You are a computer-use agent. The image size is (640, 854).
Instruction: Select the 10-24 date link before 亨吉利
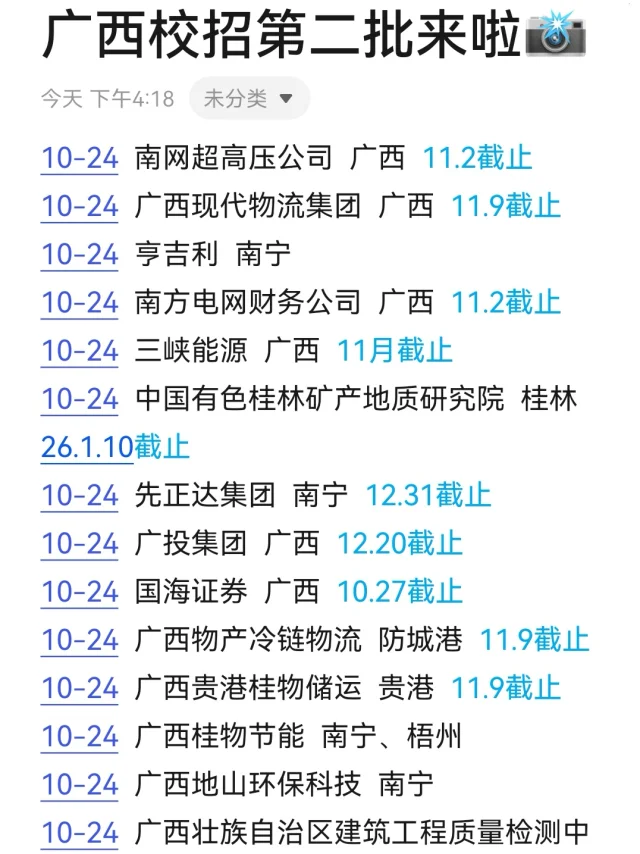[80, 255]
